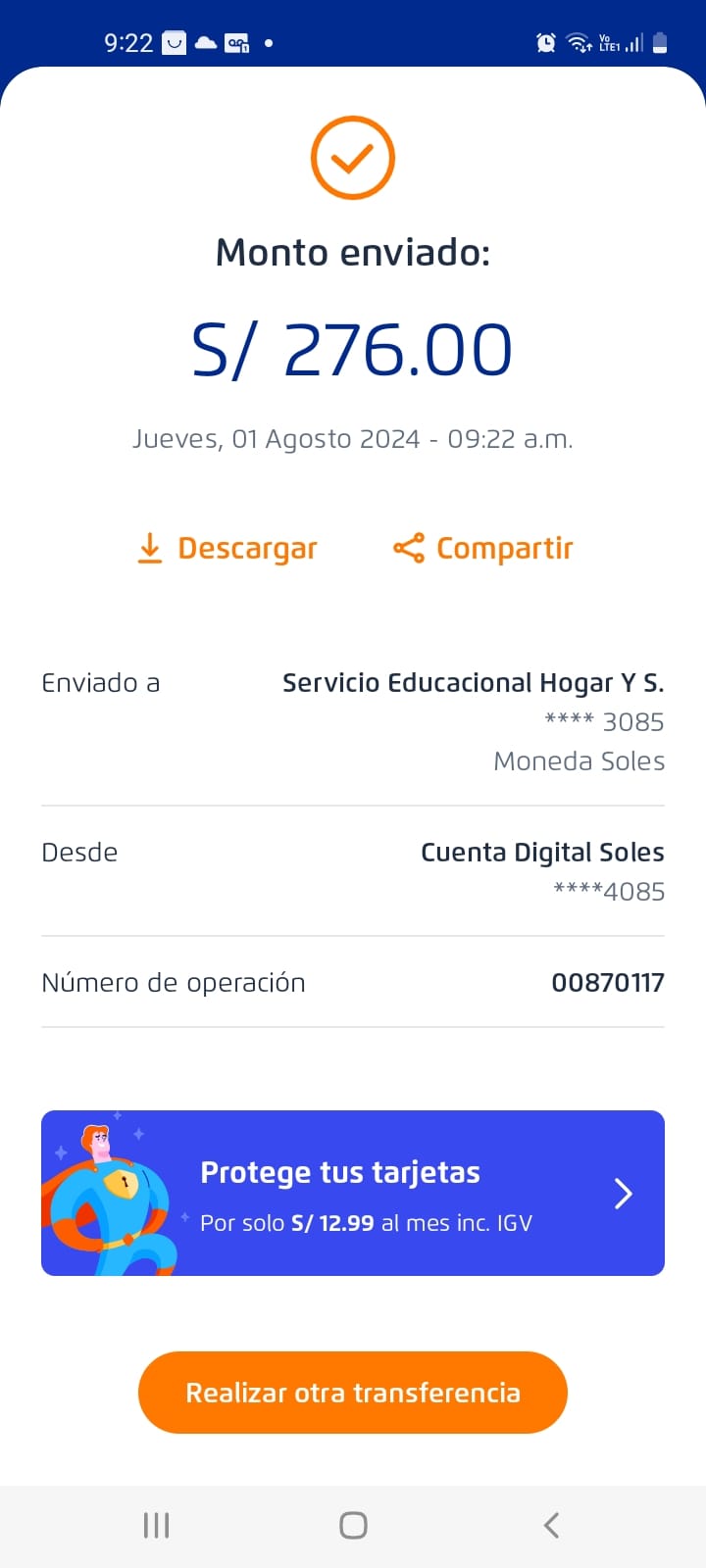Image resolution: width=706 pixels, height=1568 pixels.
Task: Open the Protege tus tarjetas banner
Action: [353, 1193]
